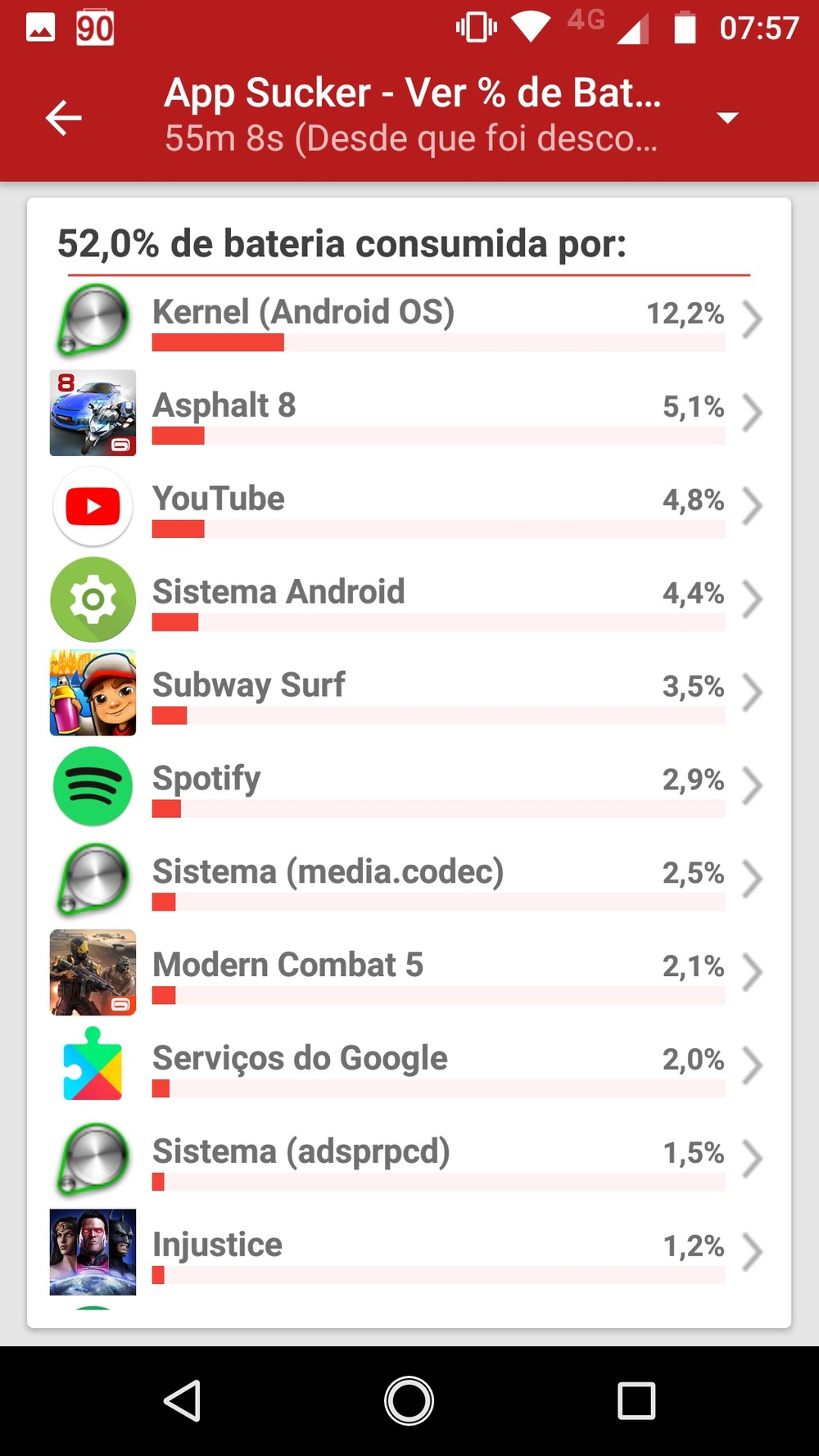Select Sistema (adsprpcd) from the list

point(409,1160)
